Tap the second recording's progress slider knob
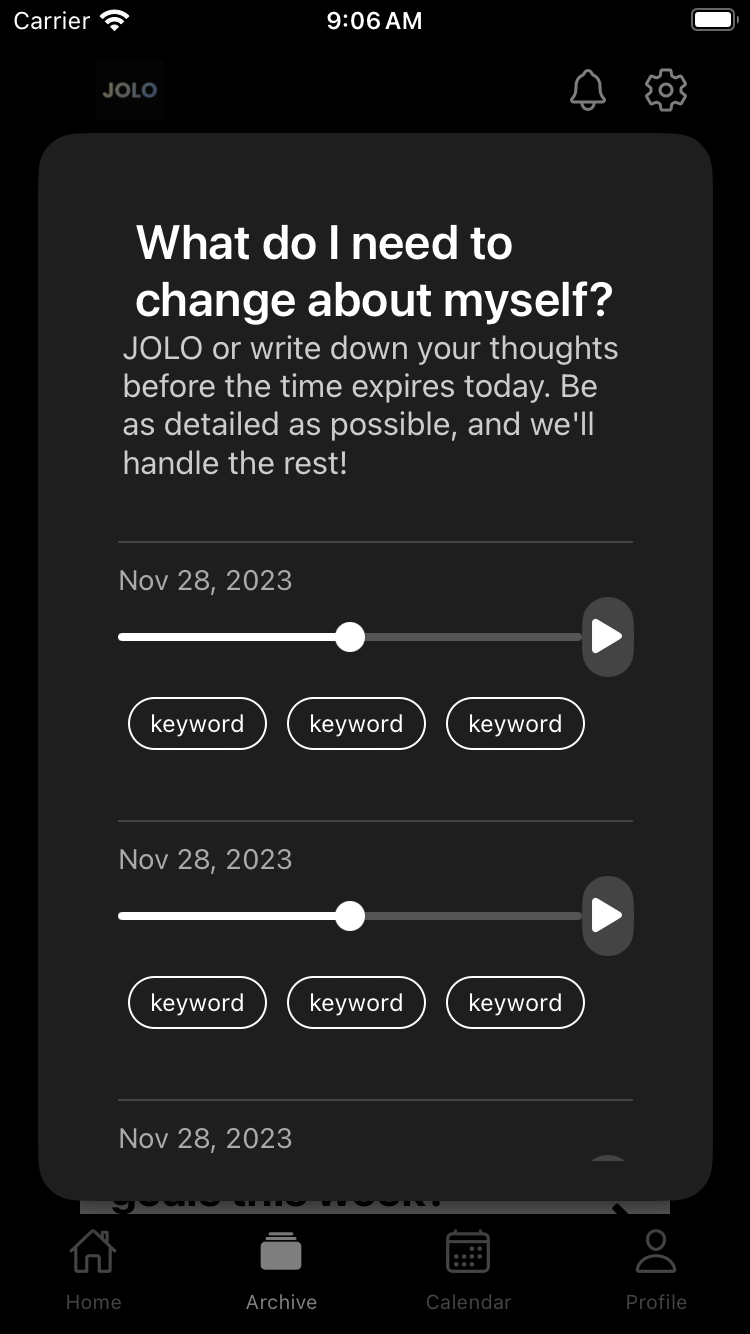The image size is (750, 1334). pyautogui.click(x=350, y=916)
